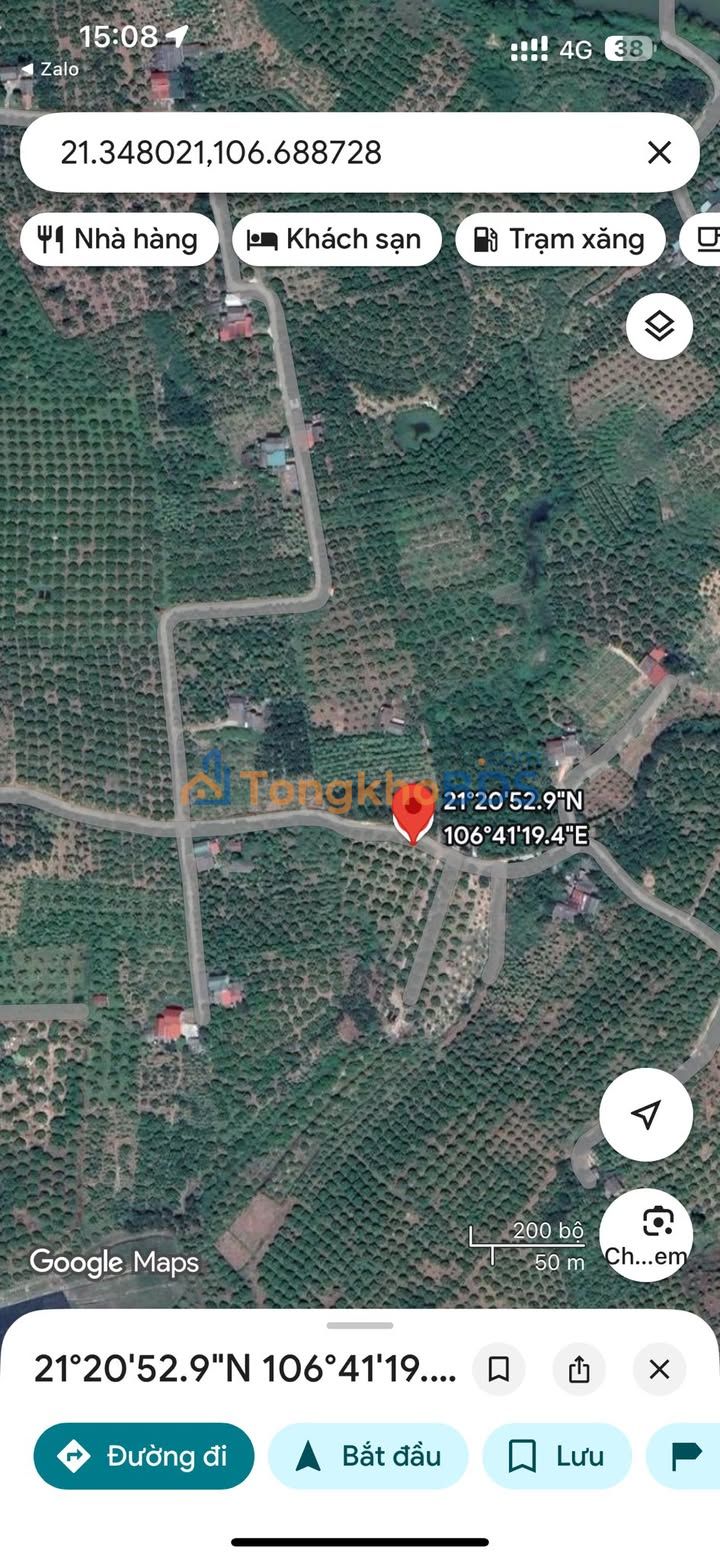Filter by Khách sạn chip
Viewport: 720px width, 1560px height.
click(337, 240)
